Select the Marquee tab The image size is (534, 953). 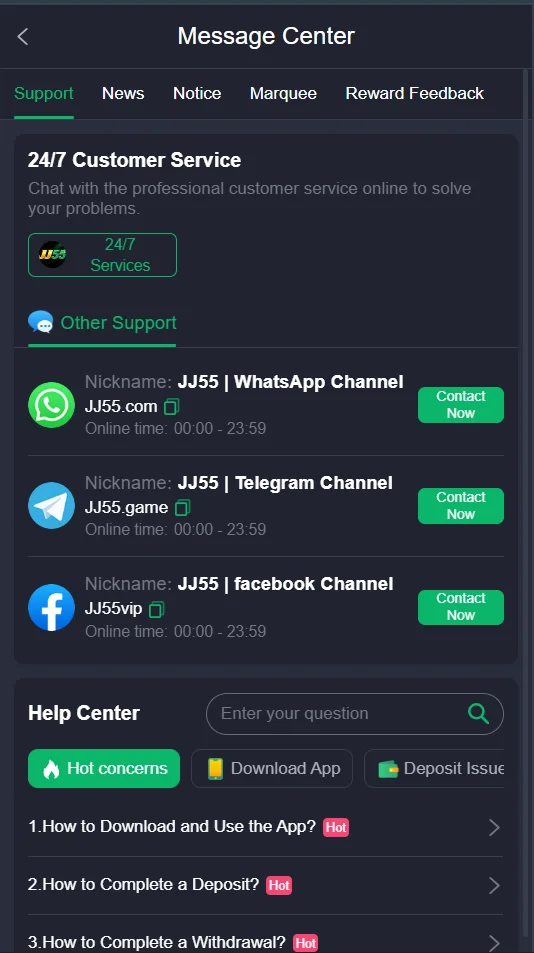283,93
